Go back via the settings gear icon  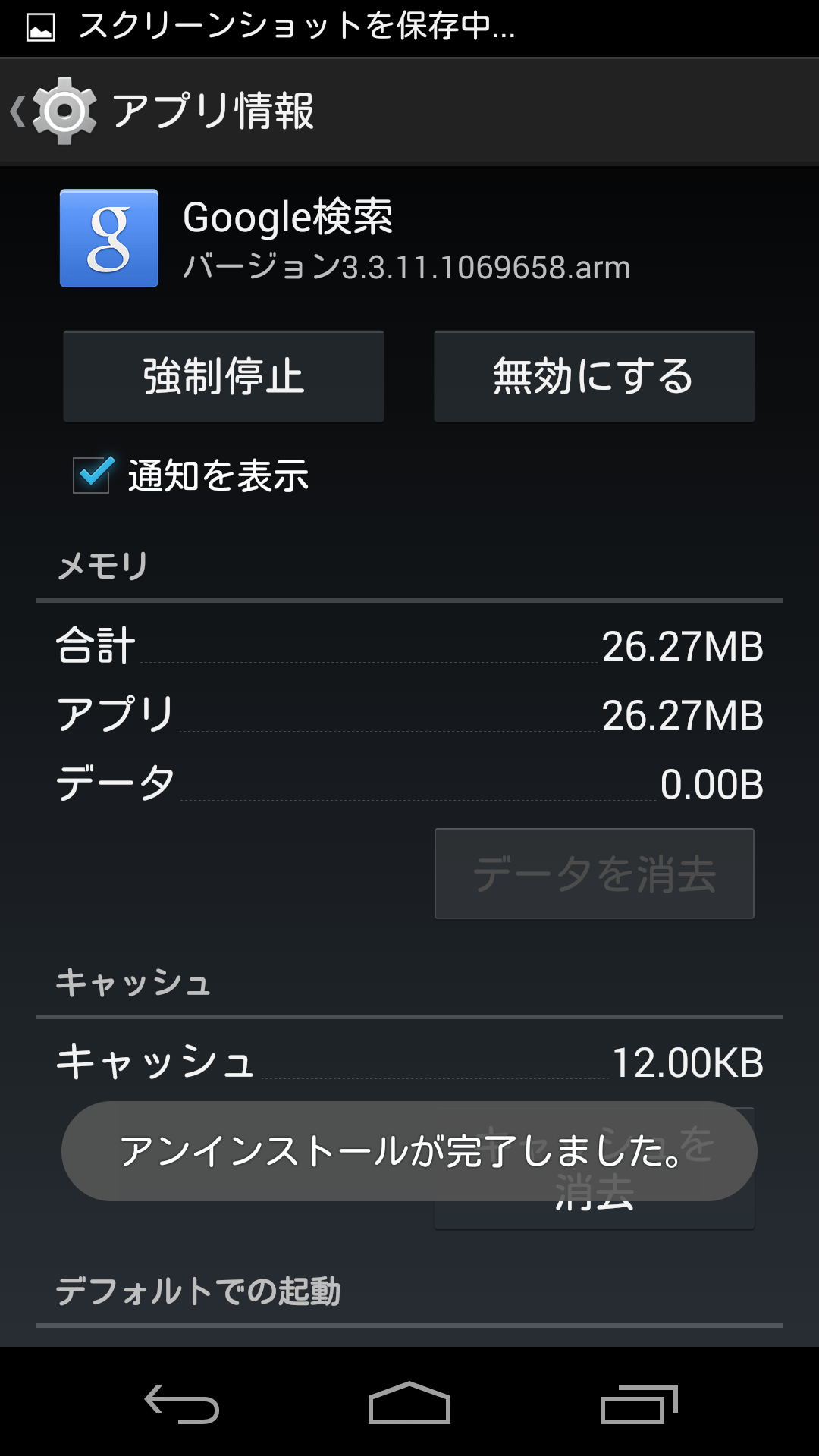tap(55, 111)
